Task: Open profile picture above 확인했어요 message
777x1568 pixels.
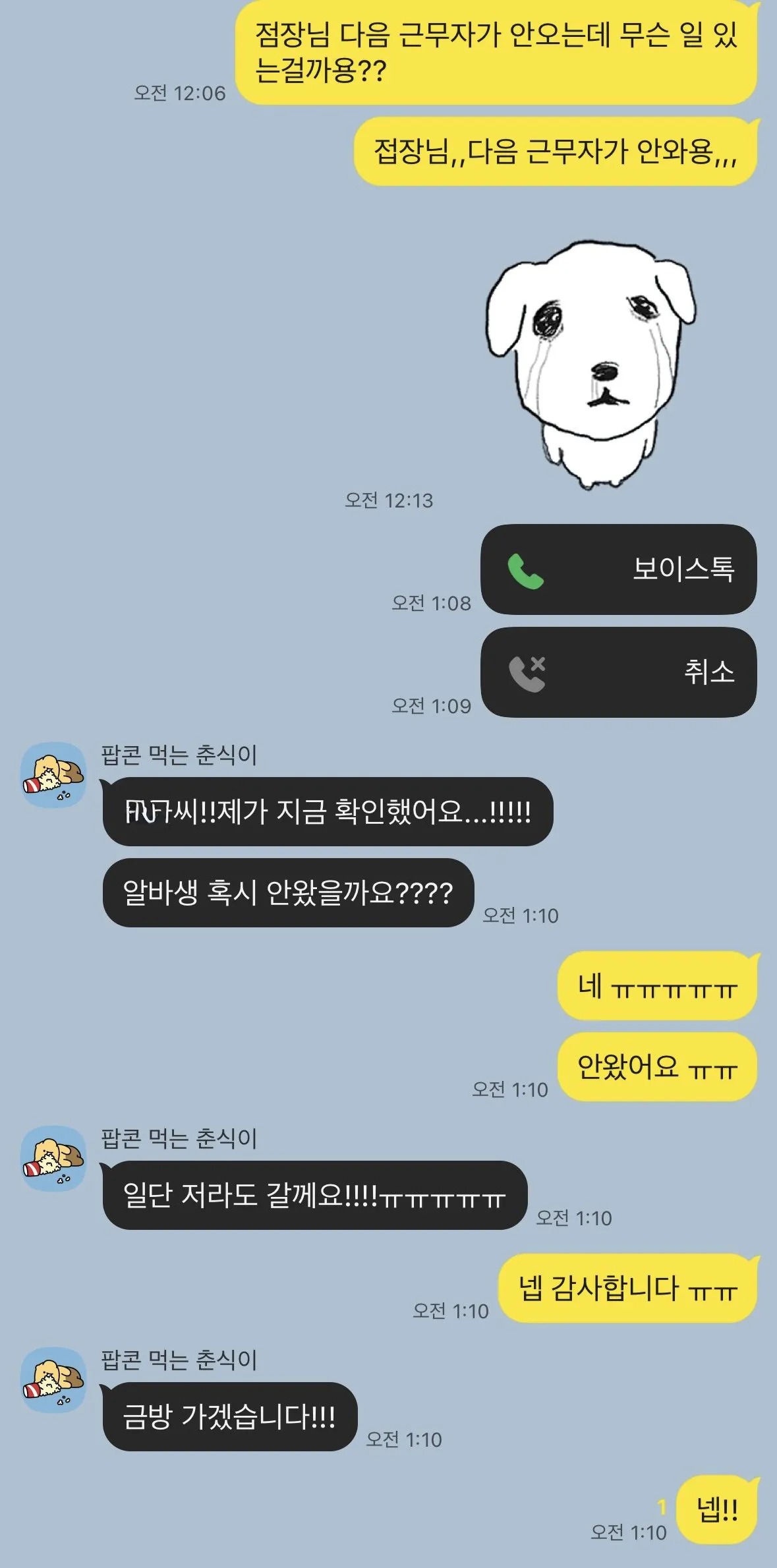Action: tap(53, 774)
